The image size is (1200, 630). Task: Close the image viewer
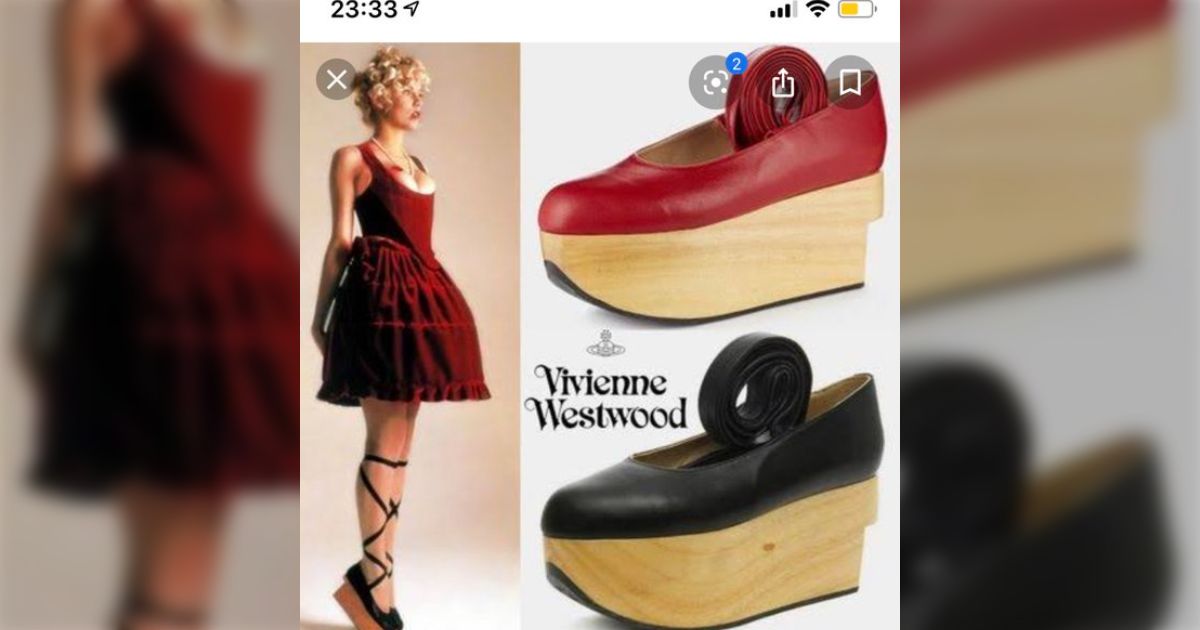337,79
